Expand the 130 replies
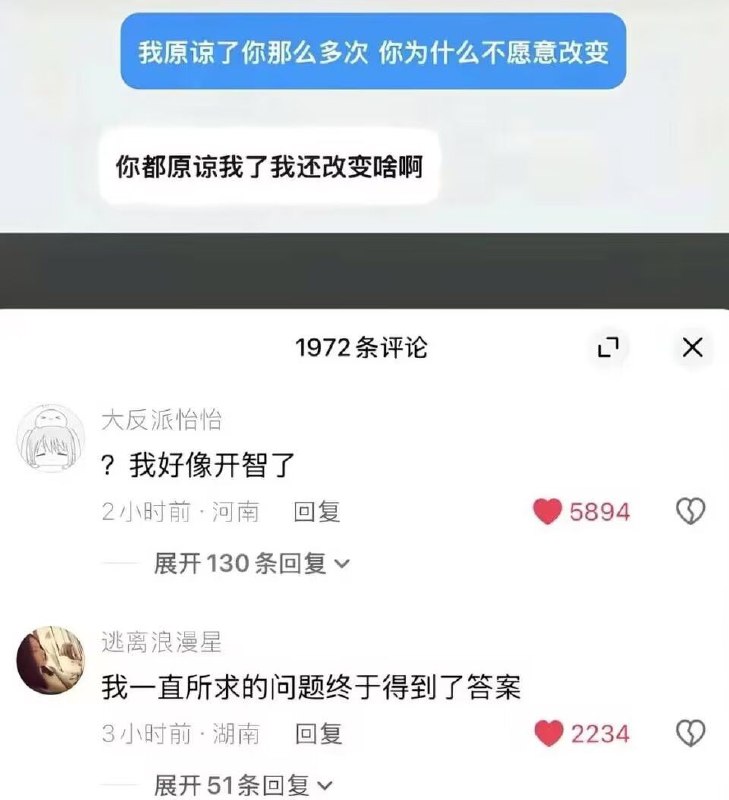Screen dimensions: 729x800 coord(252,564)
